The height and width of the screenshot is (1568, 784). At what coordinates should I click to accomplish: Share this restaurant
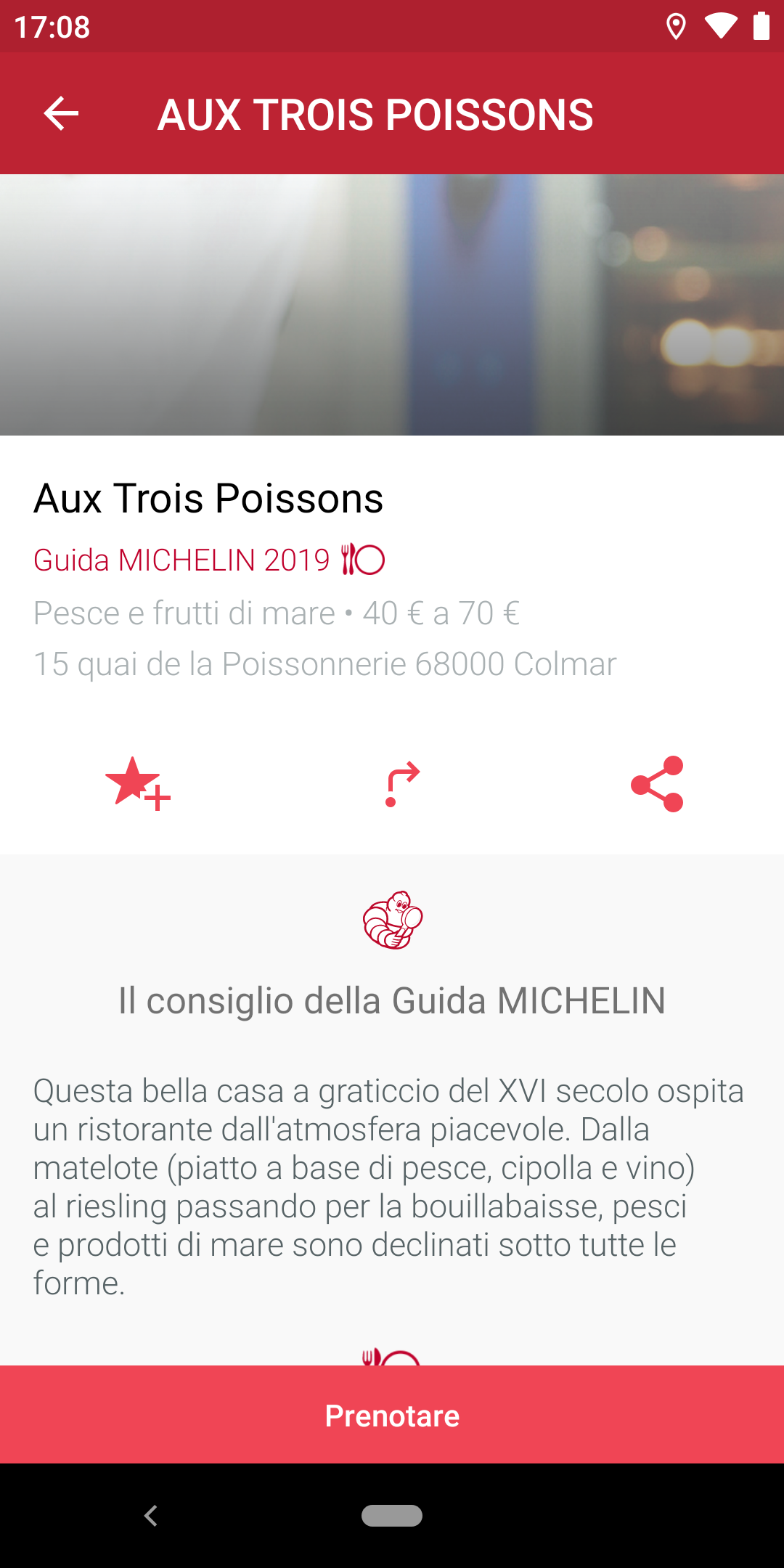tap(657, 784)
